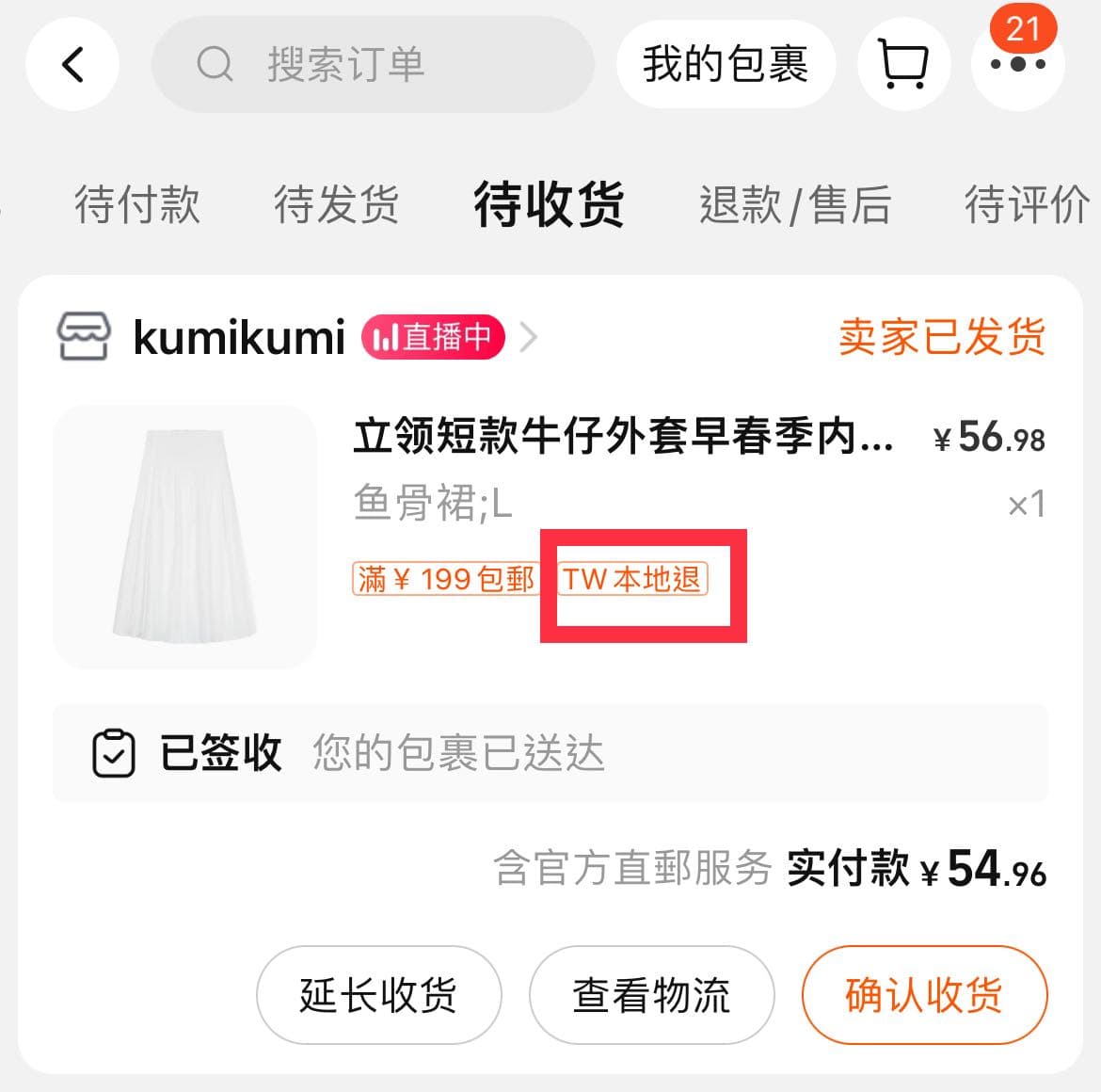Open the 搜索订单 search box
Screen dimensions: 1101x1092
pyautogui.click(x=372, y=65)
